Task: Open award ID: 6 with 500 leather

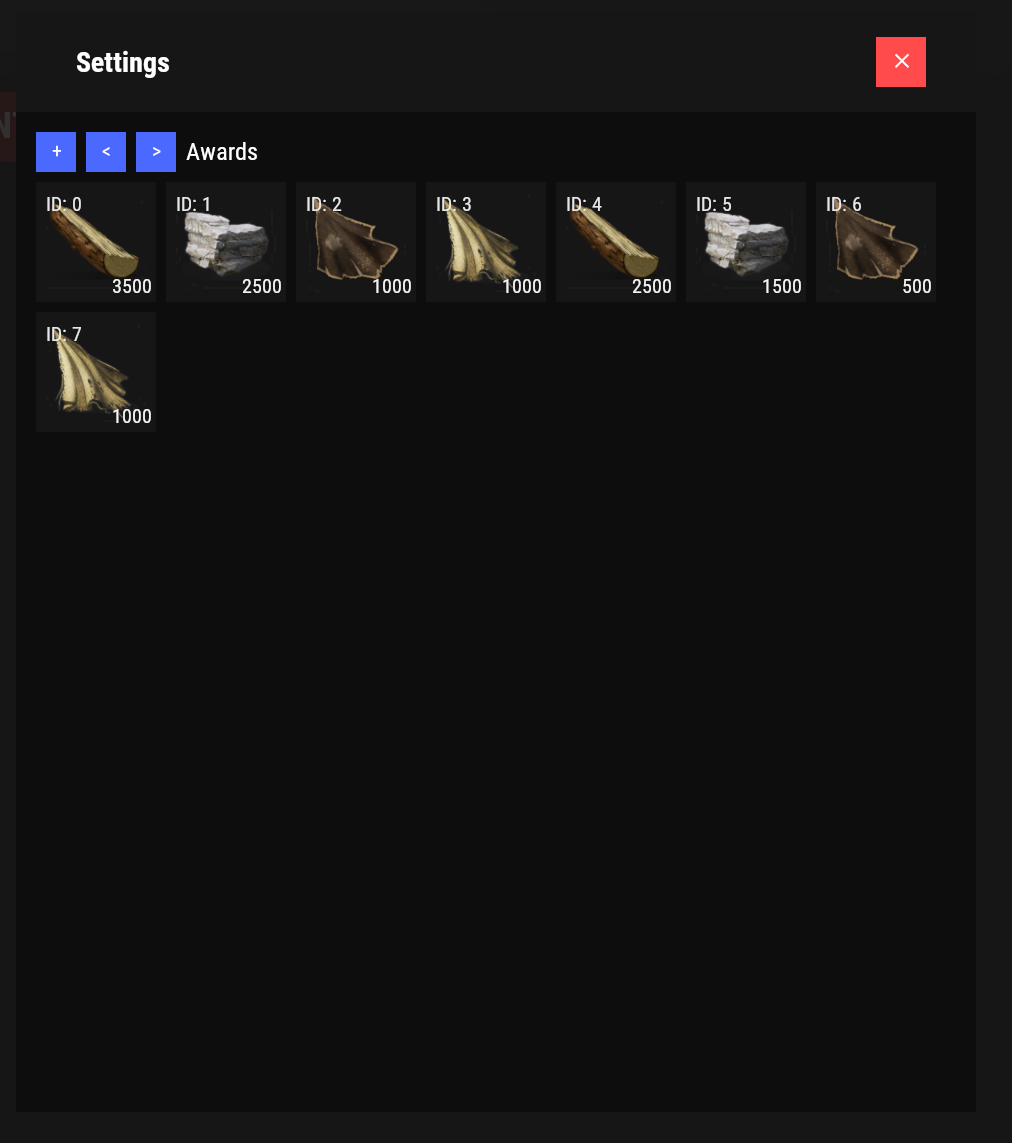Action: pyautogui.click(x=876, y=242)
